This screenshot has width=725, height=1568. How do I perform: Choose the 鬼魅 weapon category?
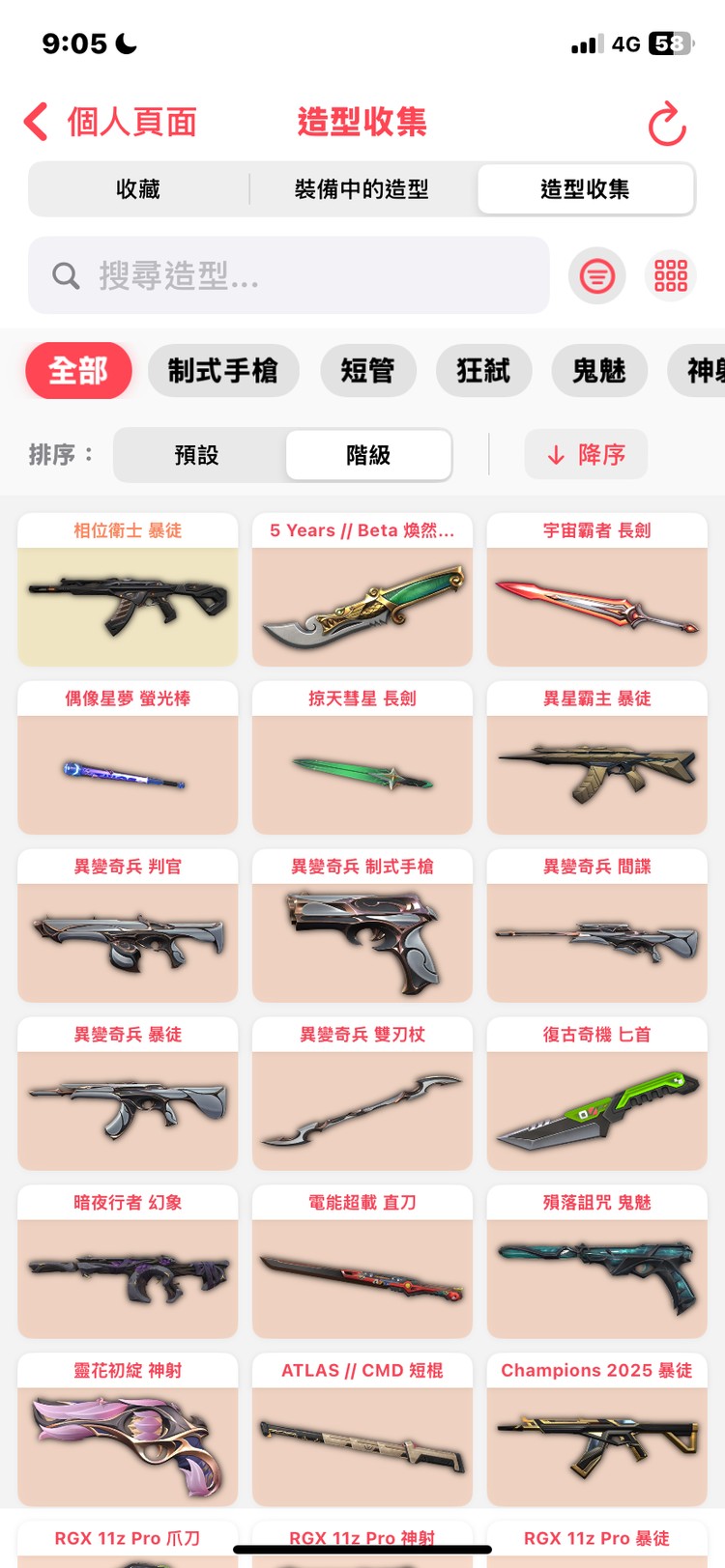[x=599, y=370]
